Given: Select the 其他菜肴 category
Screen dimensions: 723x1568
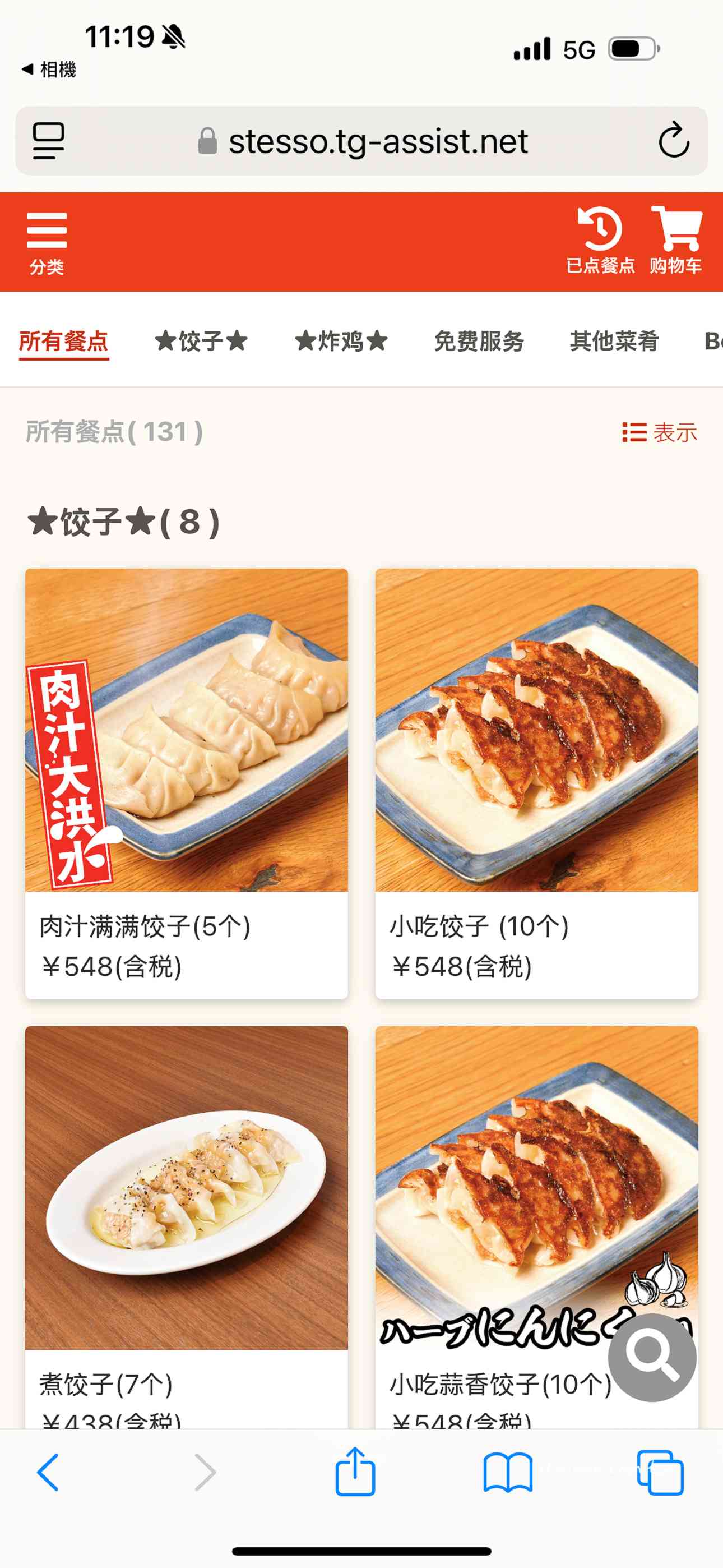Looking at the screenshot, I should pos(614,342).
